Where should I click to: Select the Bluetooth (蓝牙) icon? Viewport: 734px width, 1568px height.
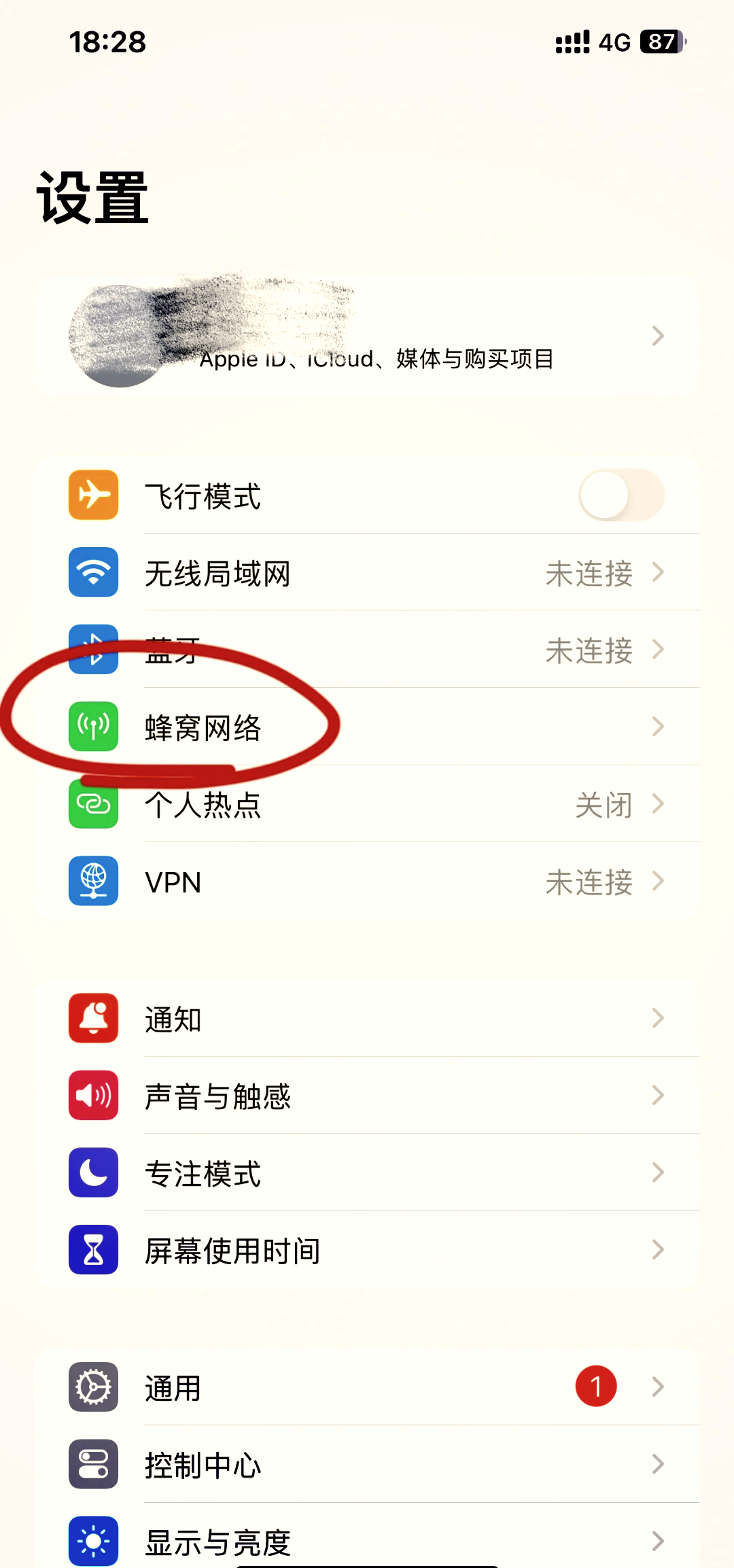pos(93,650)
